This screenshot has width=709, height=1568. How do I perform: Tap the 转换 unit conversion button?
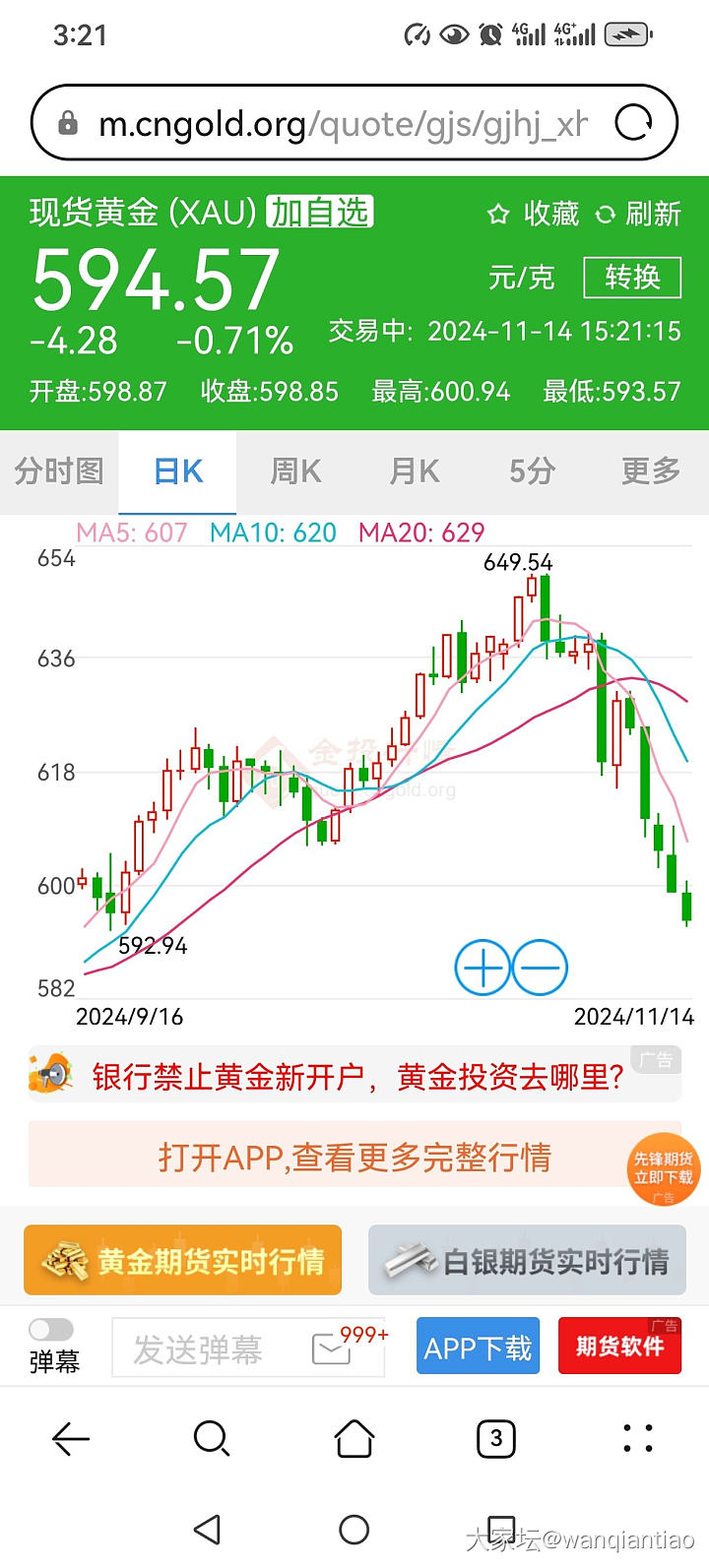[x=631, y=278]
